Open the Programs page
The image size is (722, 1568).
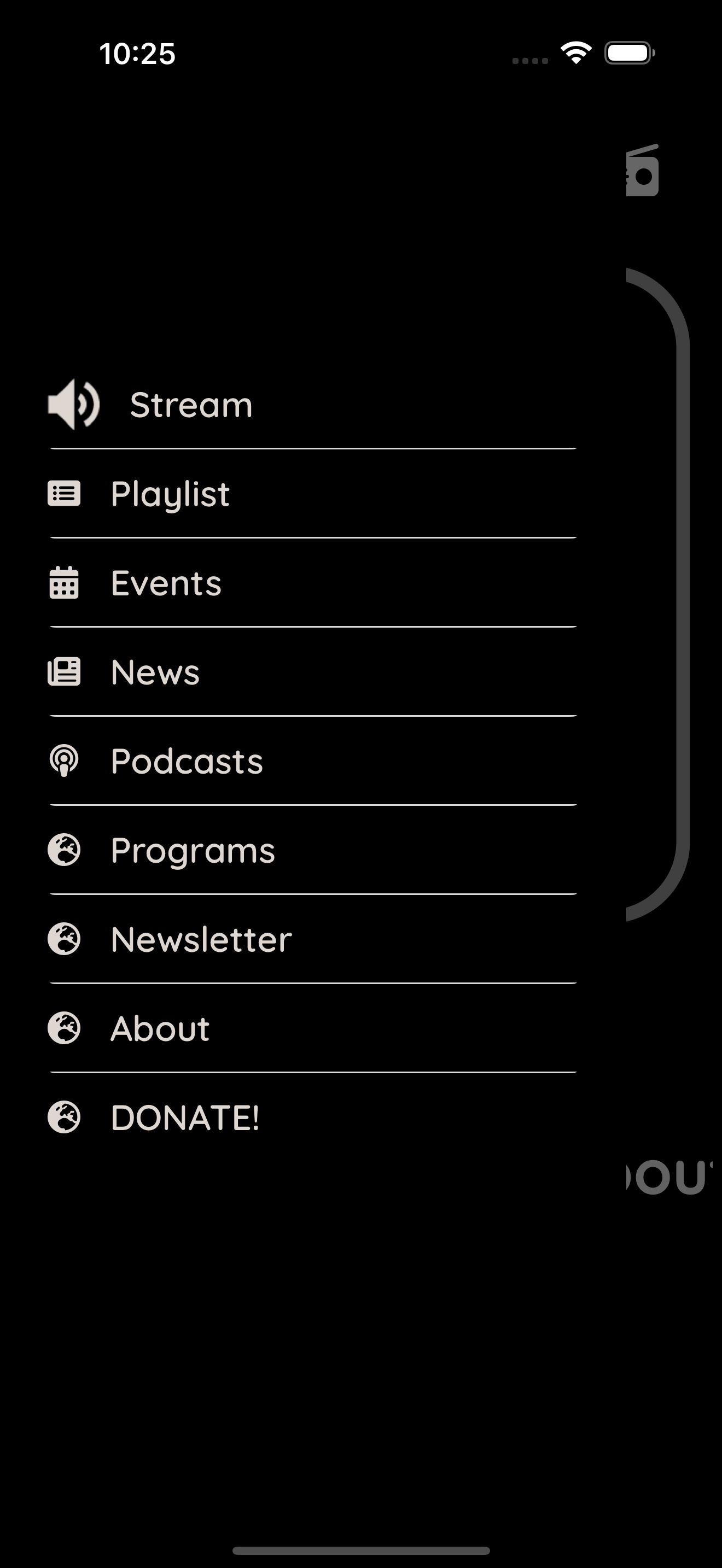(313, 850)
